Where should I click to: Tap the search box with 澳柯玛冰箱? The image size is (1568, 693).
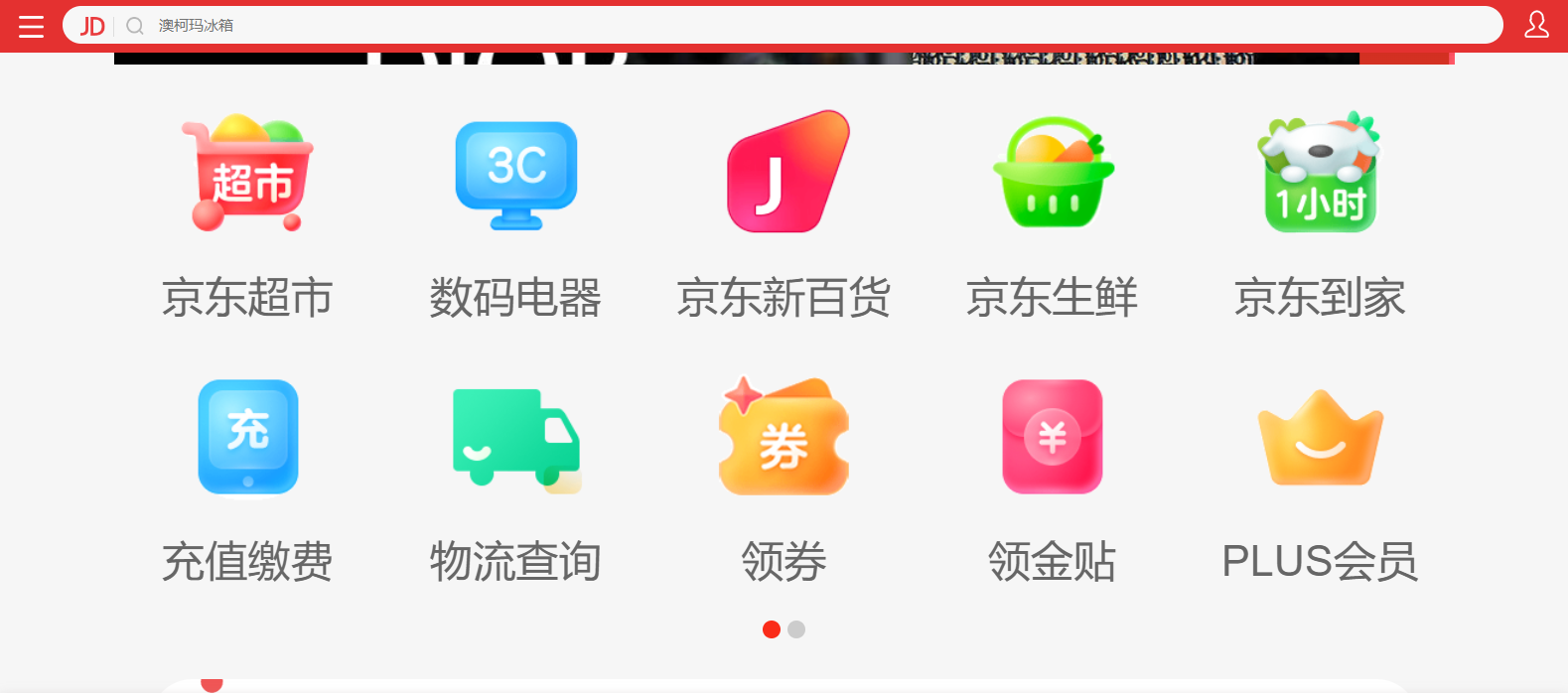coord(794,26)
